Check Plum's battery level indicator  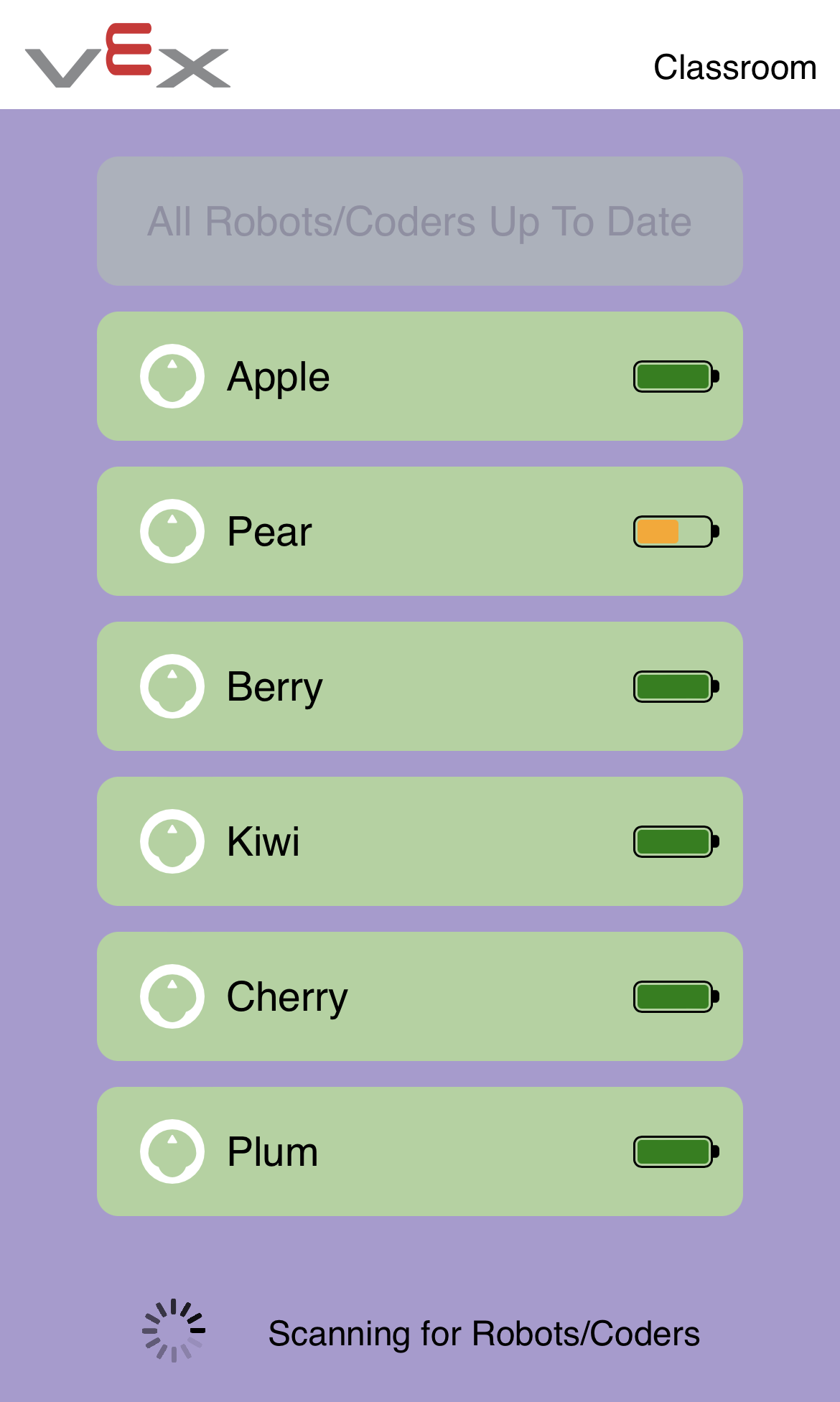tap(673, 1151)
